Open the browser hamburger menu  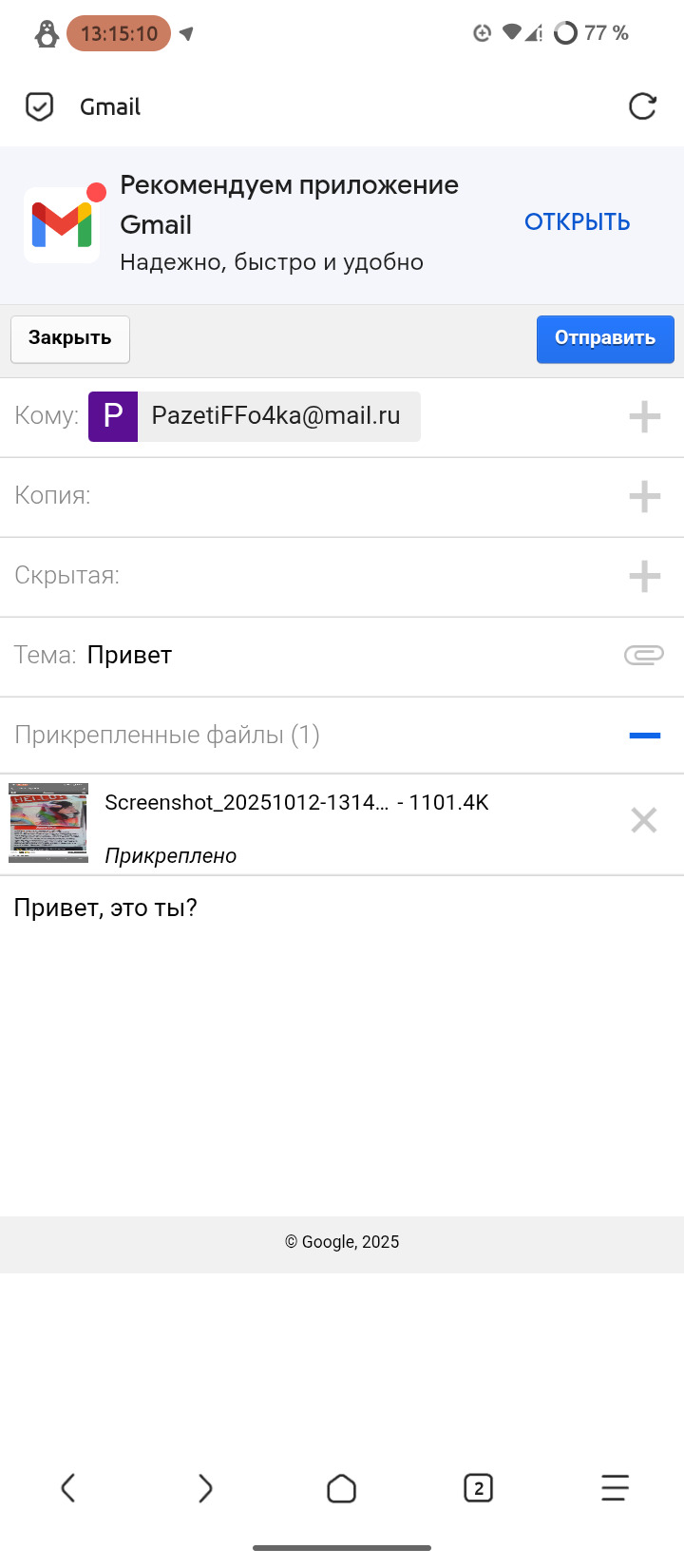click(615, 1487)
